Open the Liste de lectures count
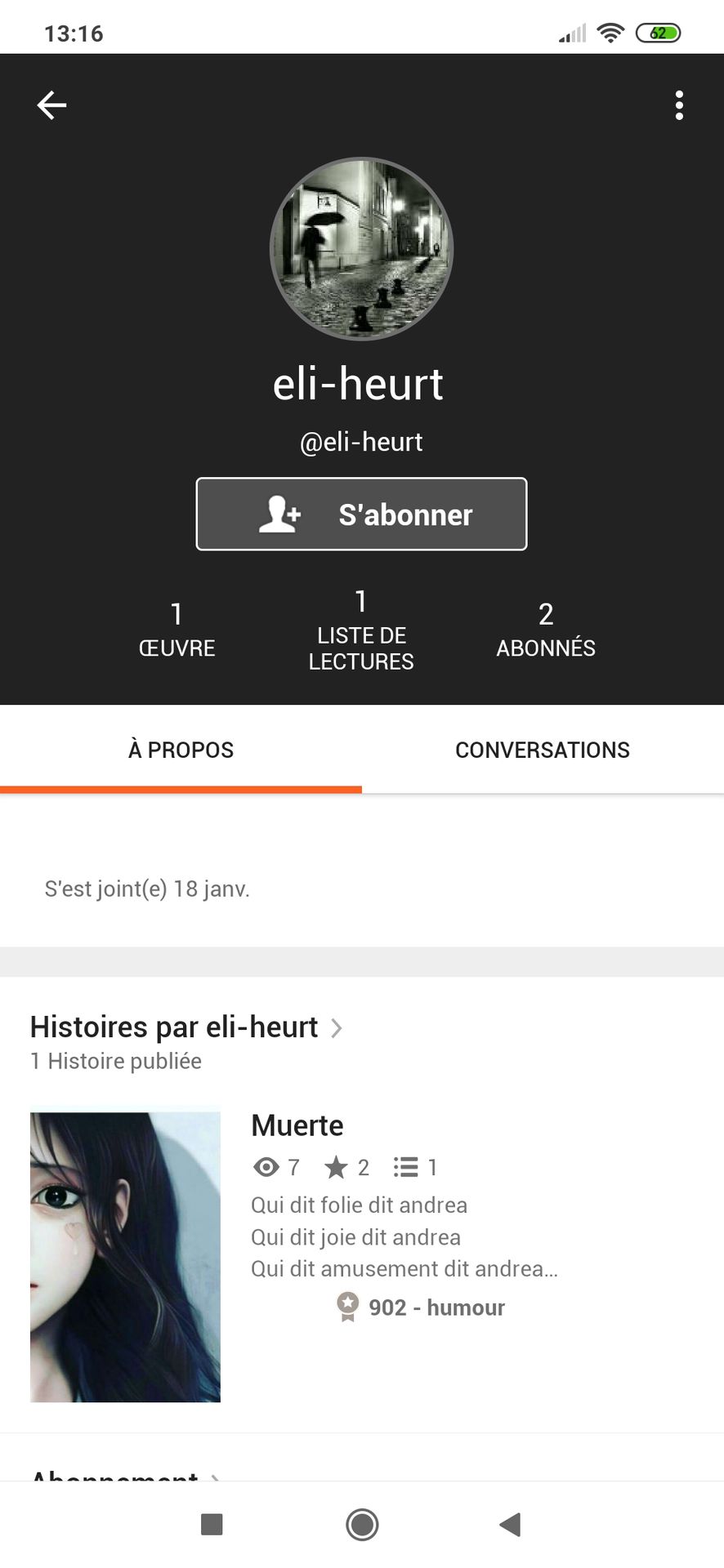724x1568 pixels. pos(361,630)
